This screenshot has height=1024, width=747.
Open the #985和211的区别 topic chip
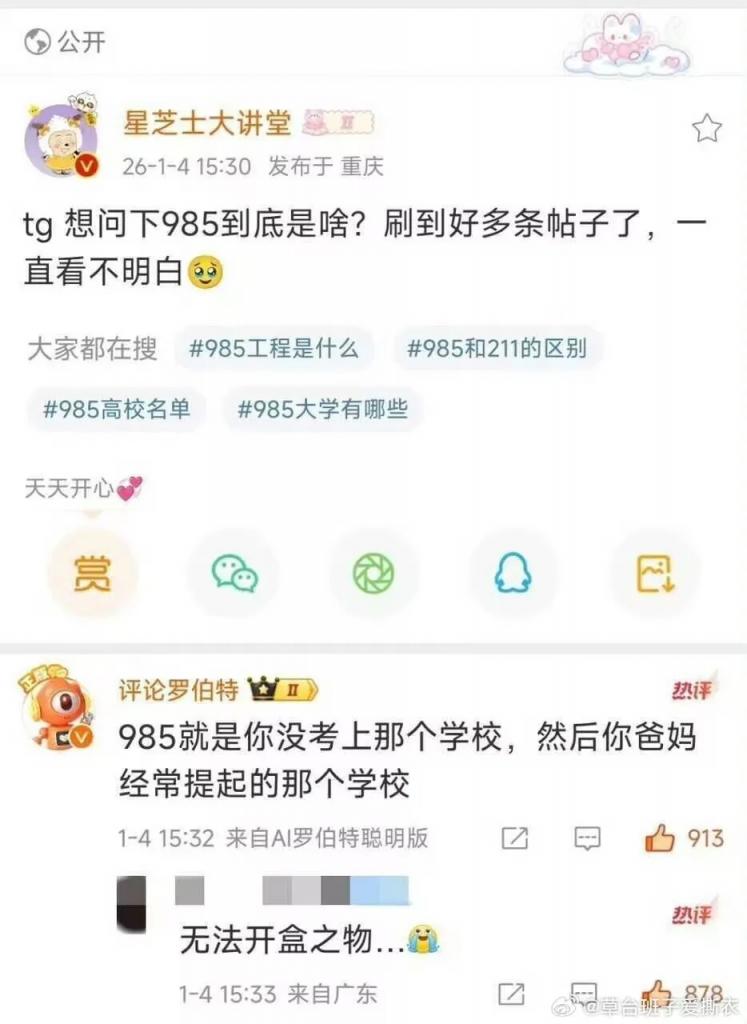pos(497,349)
